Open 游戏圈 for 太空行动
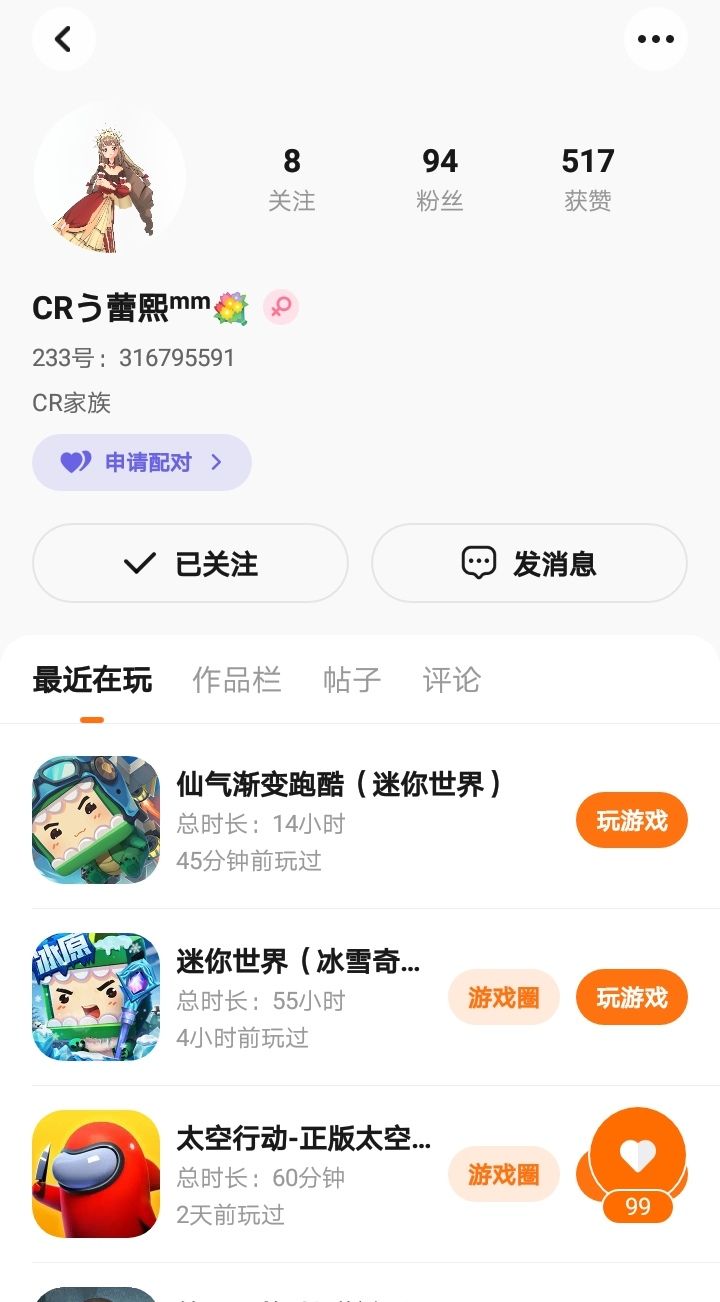Viewport: 720px width, 1302px height. (503, 1174)
